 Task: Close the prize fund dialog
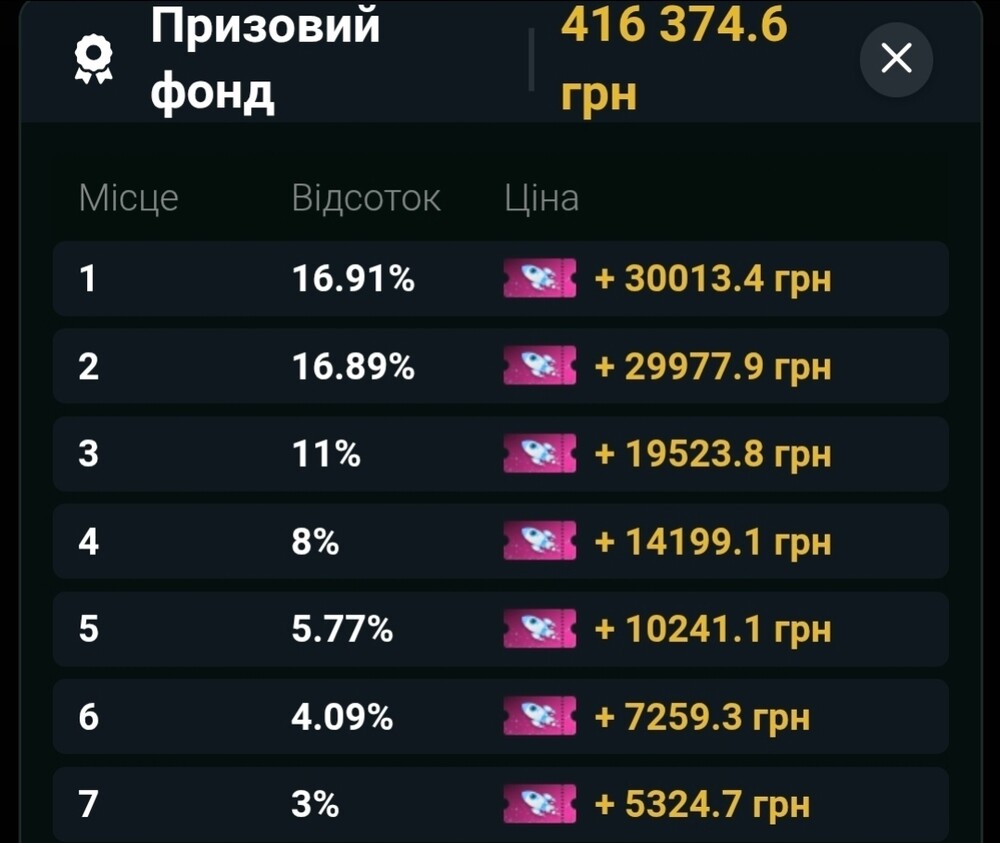coord(896,60)
